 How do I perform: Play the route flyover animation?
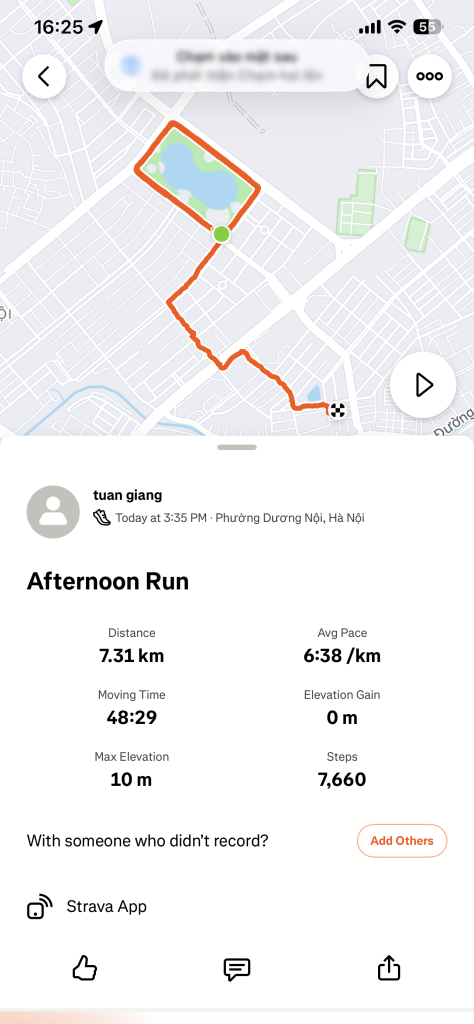pyautogui.click(x=423, y=385)
